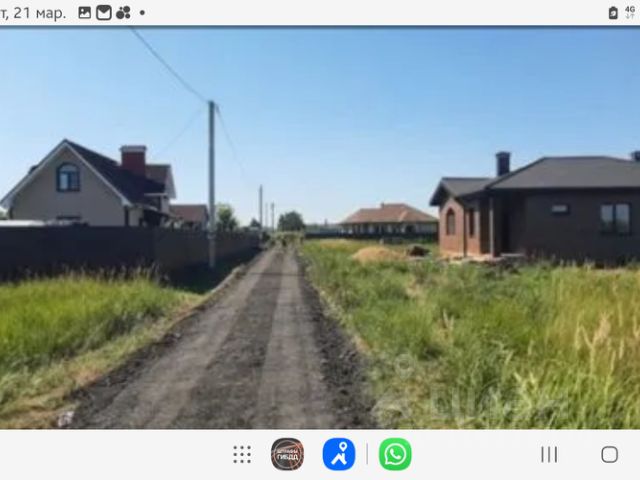Tap the house listing photo
640x480 pixels.
coord(320,228)
